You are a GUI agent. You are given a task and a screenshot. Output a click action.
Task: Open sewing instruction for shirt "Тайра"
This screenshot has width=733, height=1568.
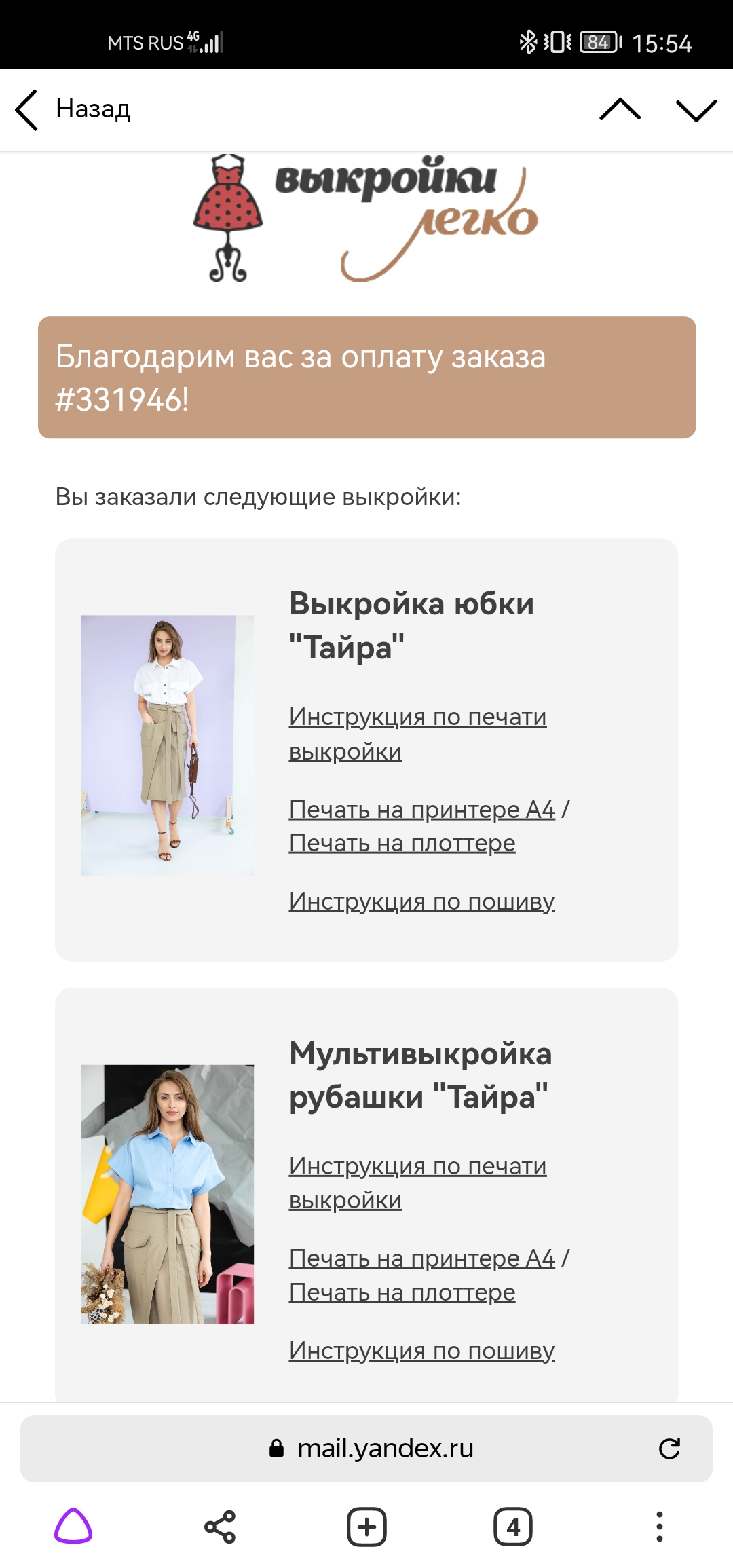421,1350
